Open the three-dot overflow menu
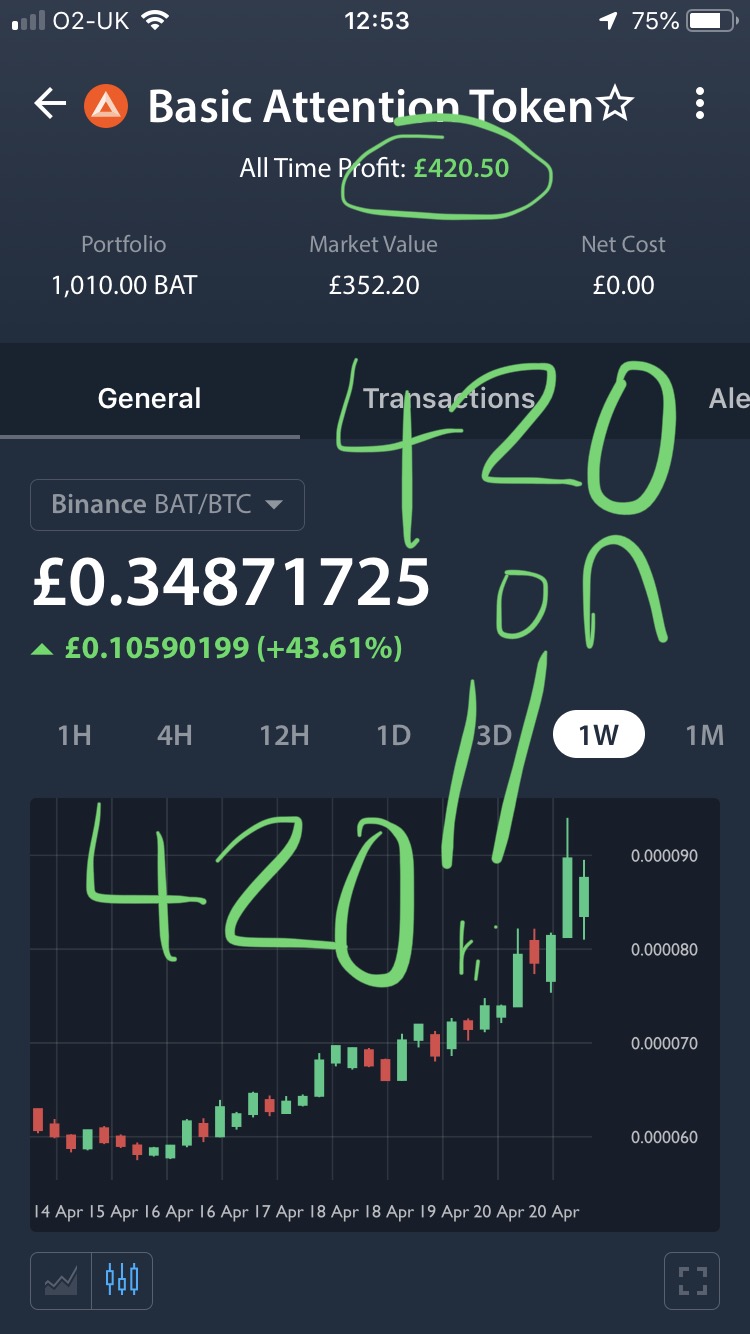The height and width of the screenshot is (1334, 750). (x=700, y=104)
